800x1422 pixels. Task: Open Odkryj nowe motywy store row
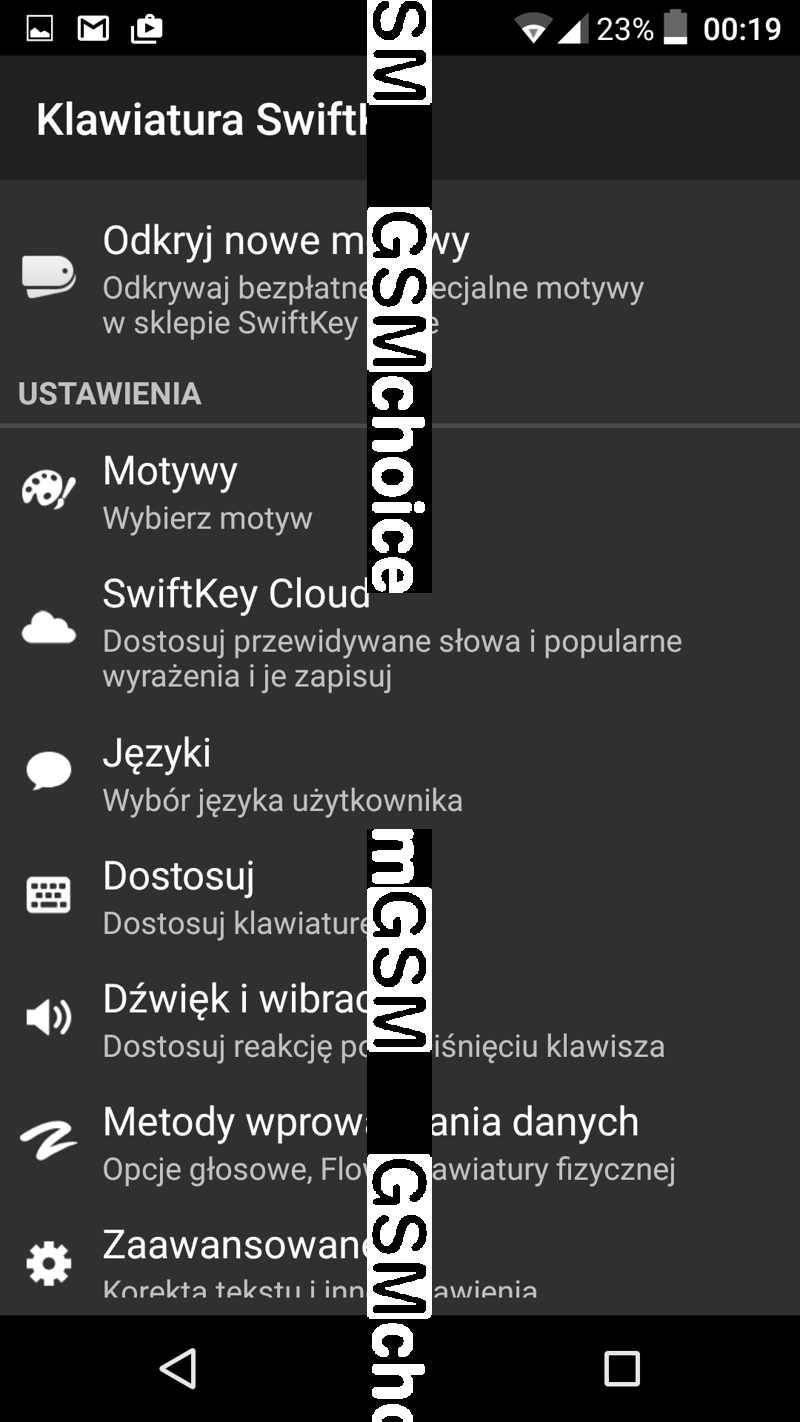(x=400, y=277)
